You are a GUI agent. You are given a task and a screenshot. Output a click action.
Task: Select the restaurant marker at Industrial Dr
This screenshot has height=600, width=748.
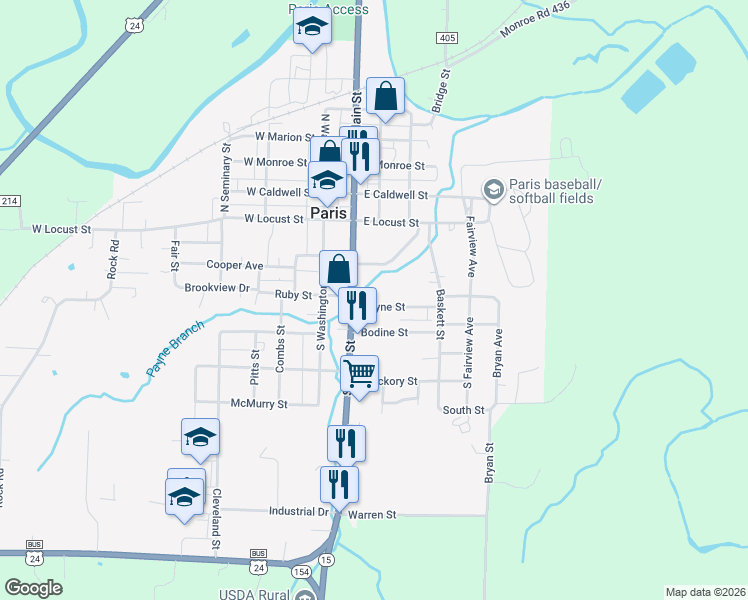pyautogui.click(x=339, y=484)
